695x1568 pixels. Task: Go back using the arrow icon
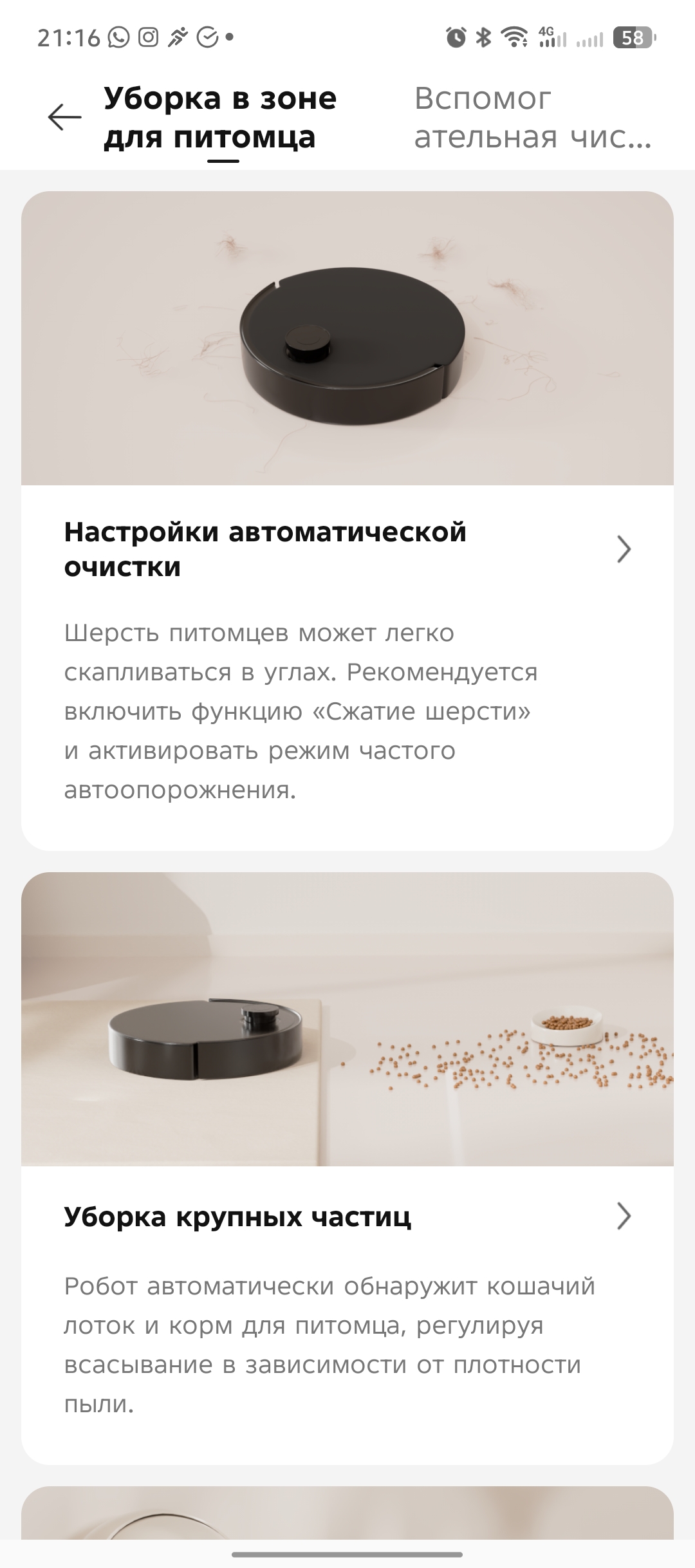tap(64, 117)
